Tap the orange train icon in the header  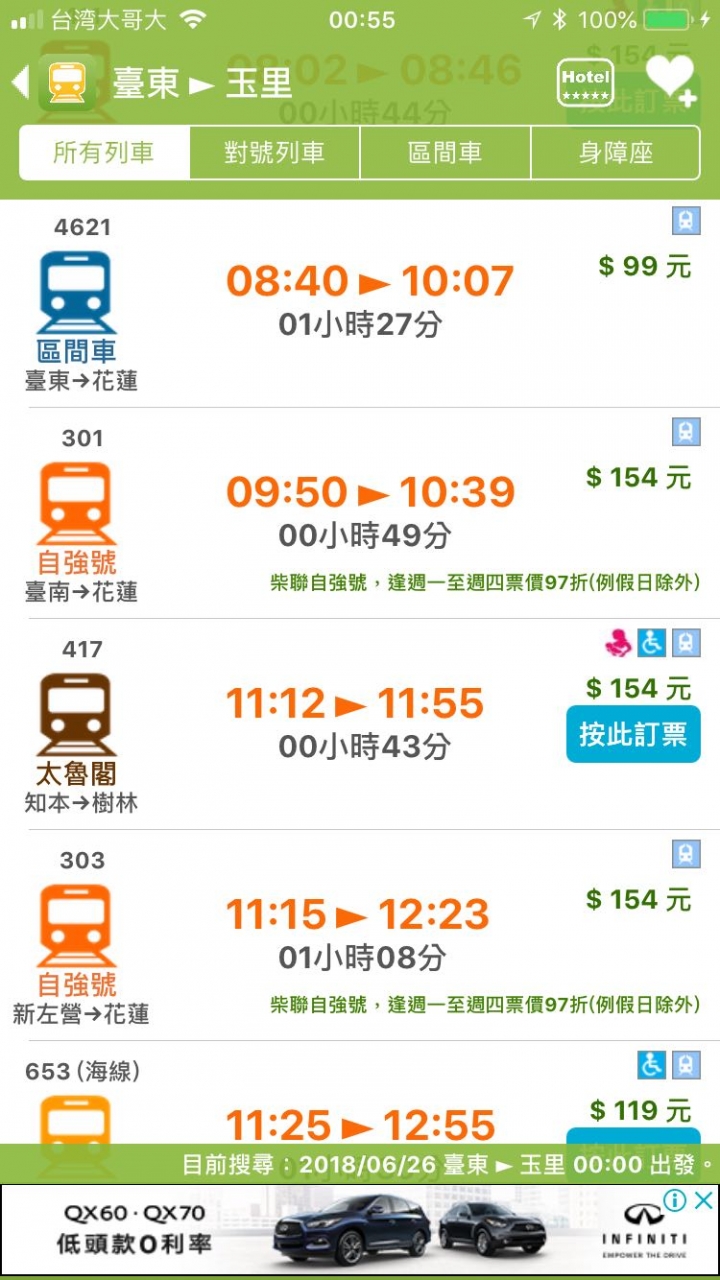[x=68, y=84]
